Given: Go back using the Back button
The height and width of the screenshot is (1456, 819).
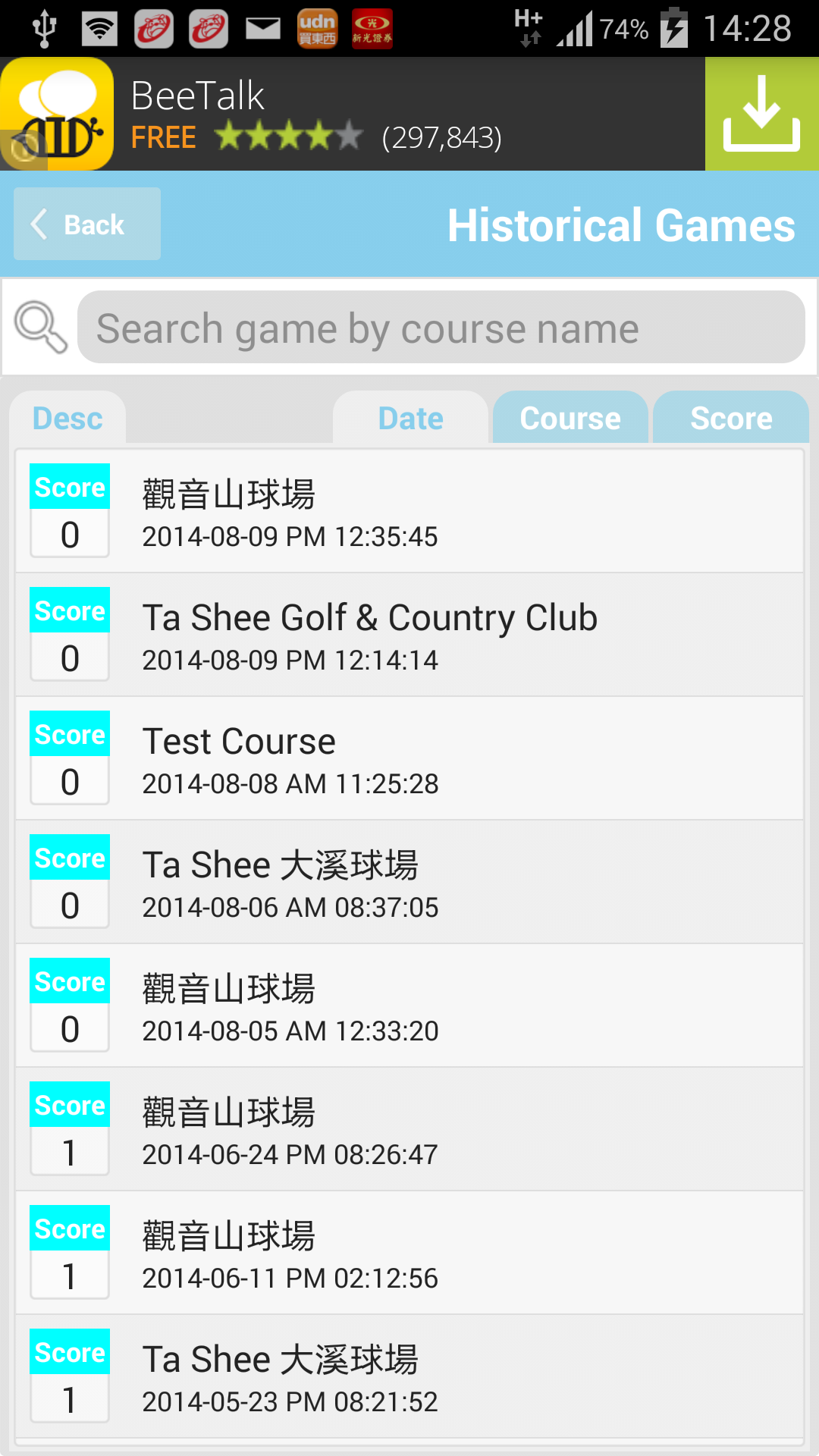Looking at the screenshot, I should coord(87,224).
